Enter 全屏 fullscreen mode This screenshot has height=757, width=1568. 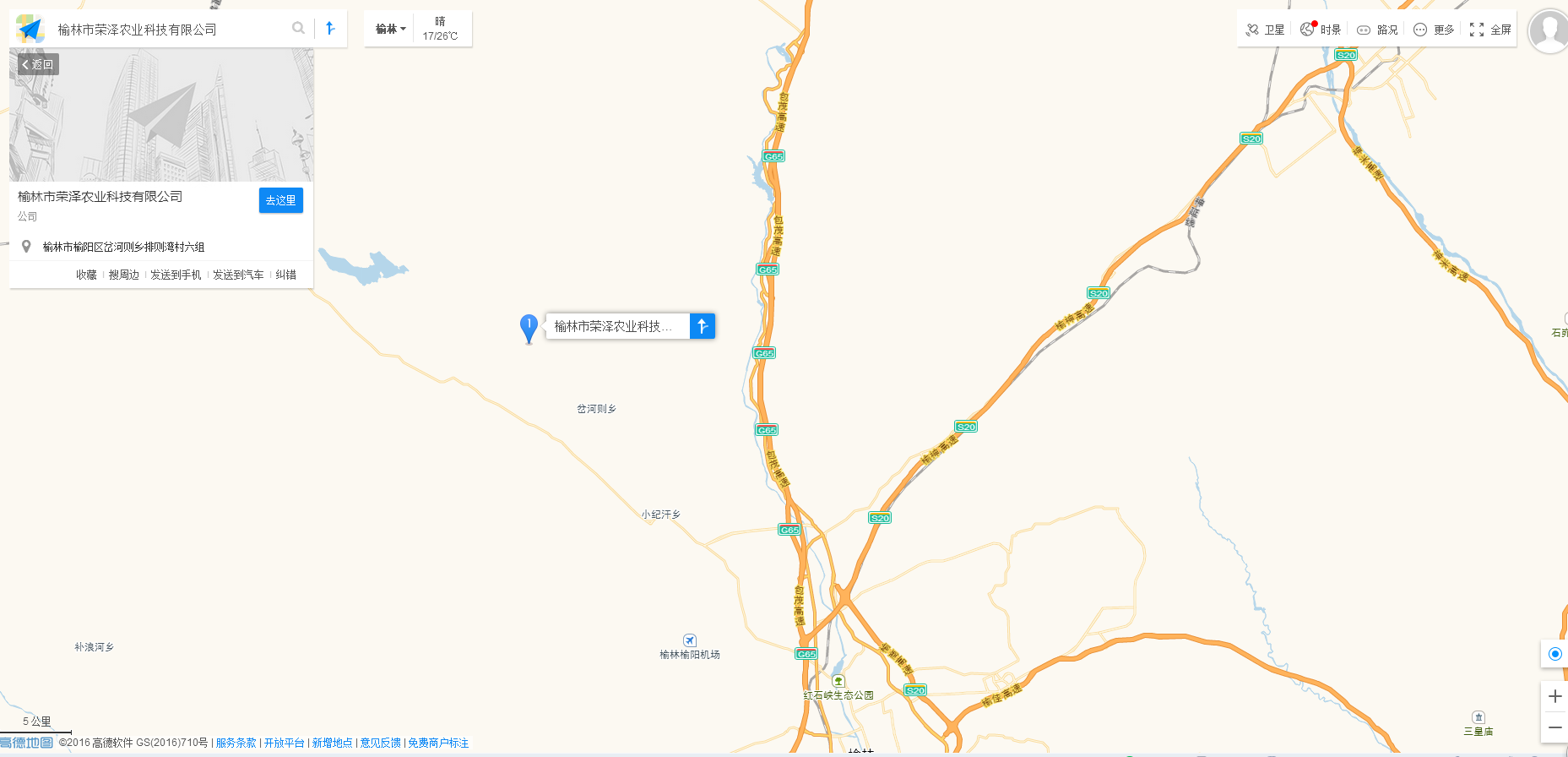pyautogui.click(x=1490, y=30)
